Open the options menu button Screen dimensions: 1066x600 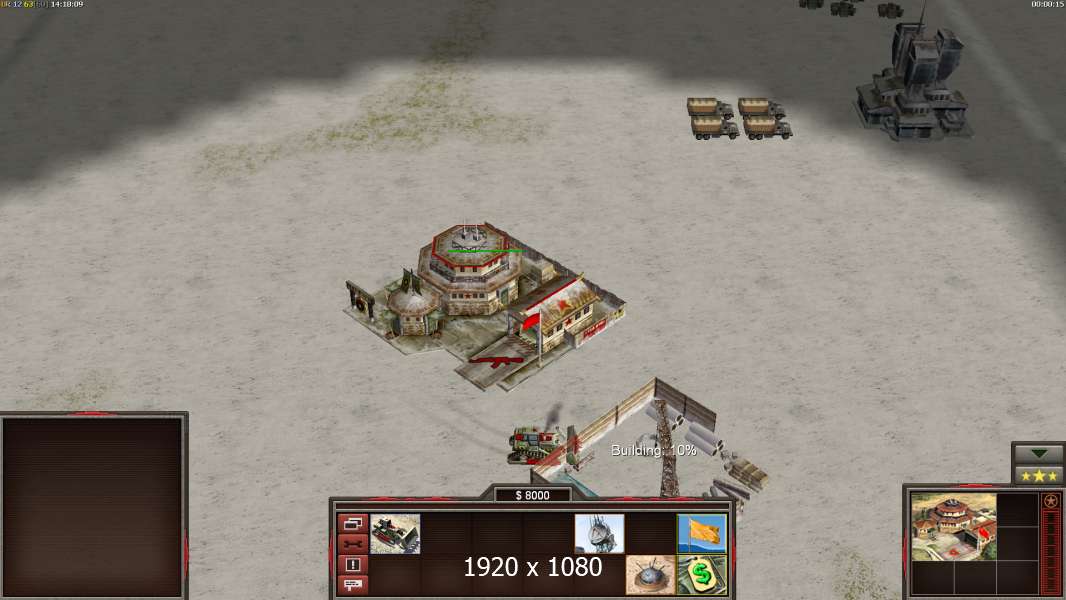[x=353, y=523]
